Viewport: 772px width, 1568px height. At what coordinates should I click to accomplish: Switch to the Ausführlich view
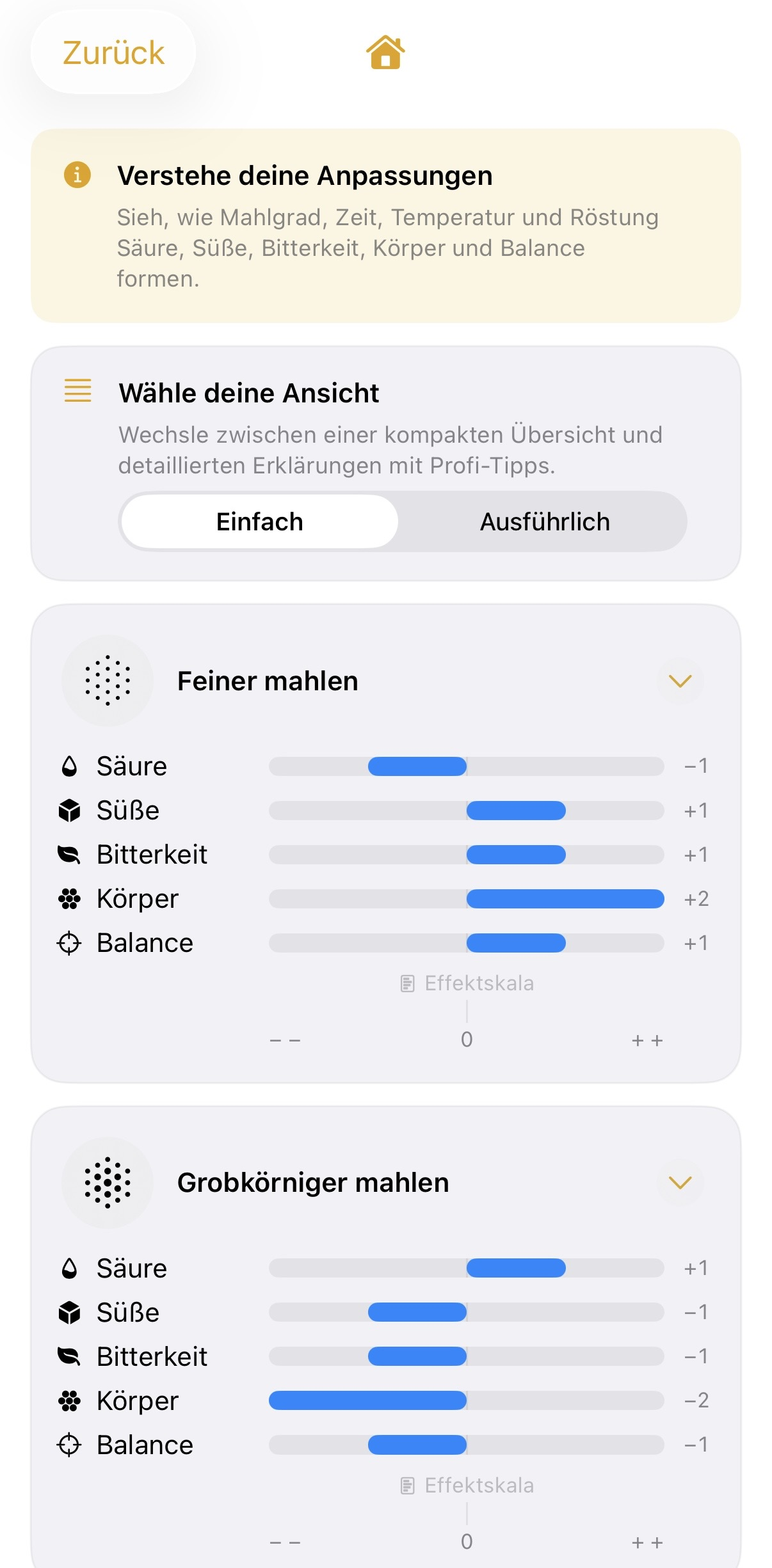545,521
